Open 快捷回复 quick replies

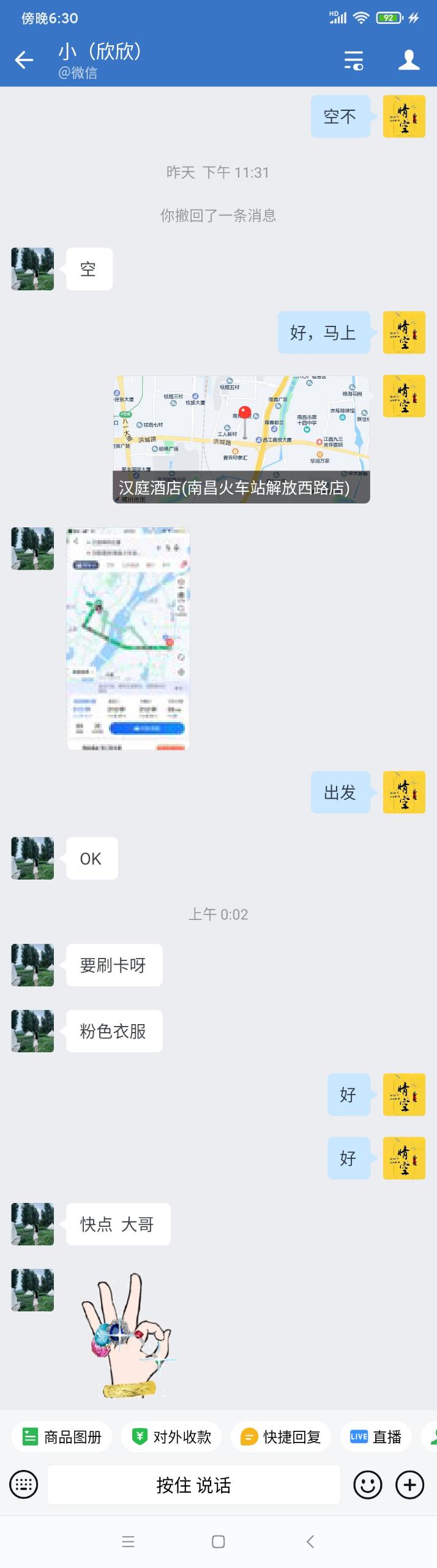281,1437
